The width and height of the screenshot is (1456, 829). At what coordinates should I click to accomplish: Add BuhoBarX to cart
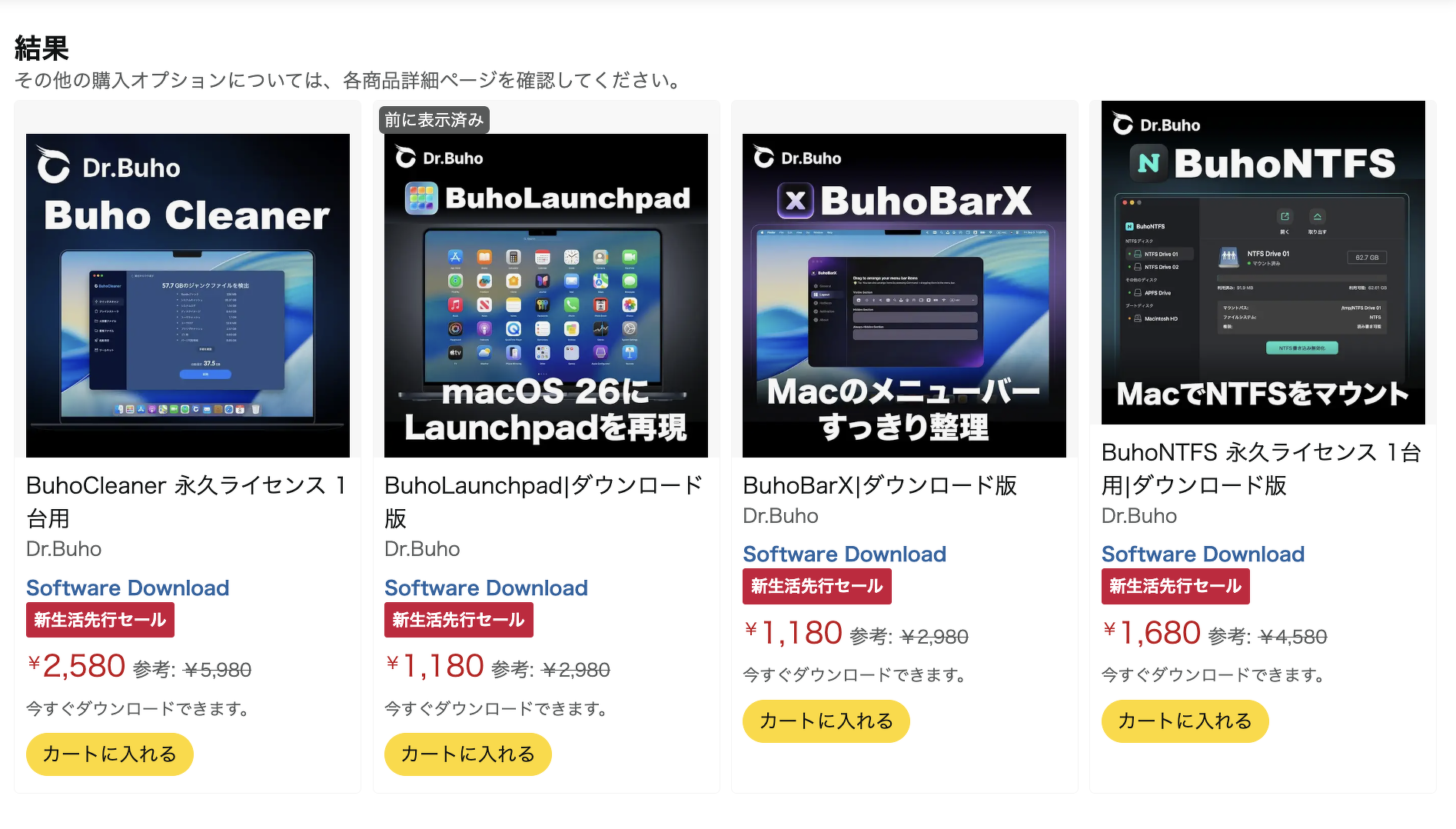click(x=826, y=721)
